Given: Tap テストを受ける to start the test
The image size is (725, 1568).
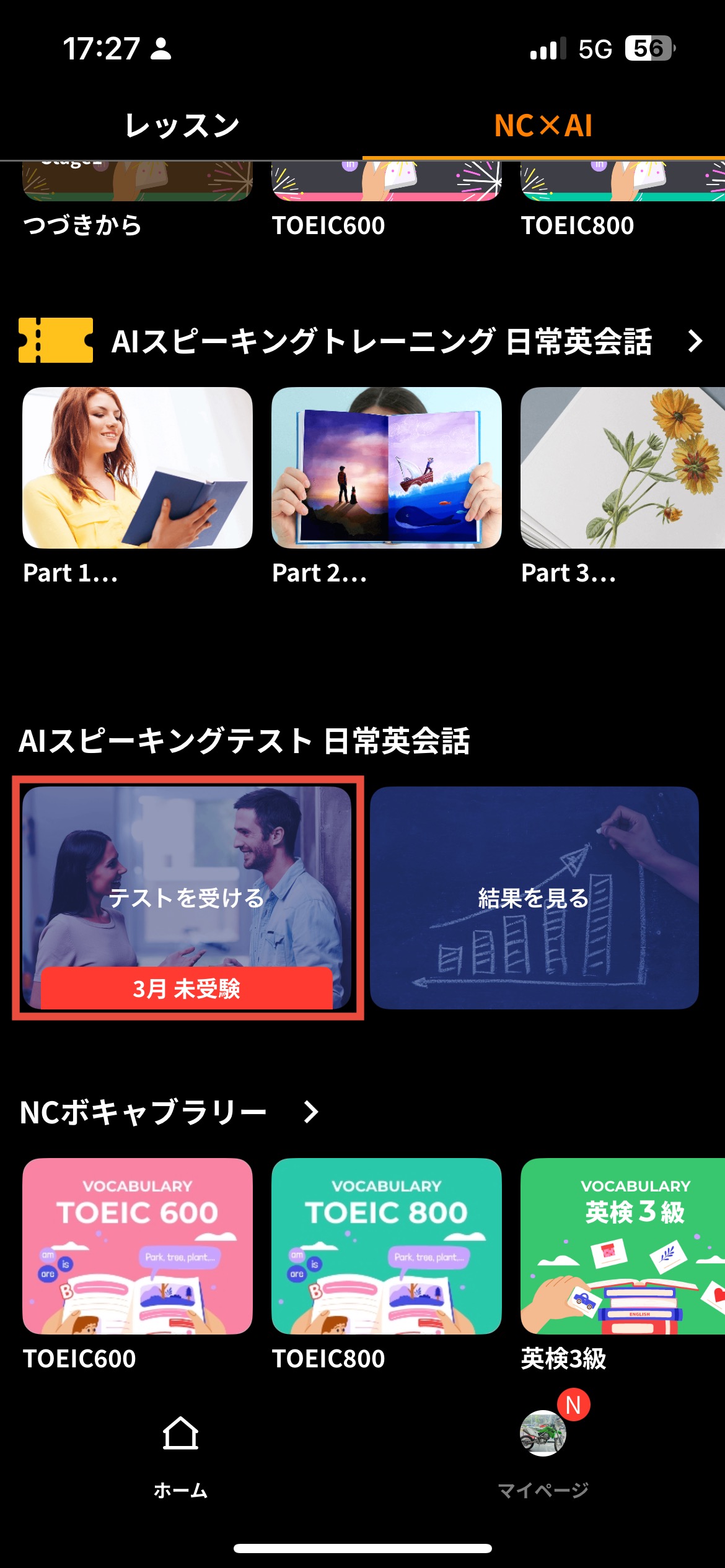Looking at the screenshot, I should click(x=187, y=897).
